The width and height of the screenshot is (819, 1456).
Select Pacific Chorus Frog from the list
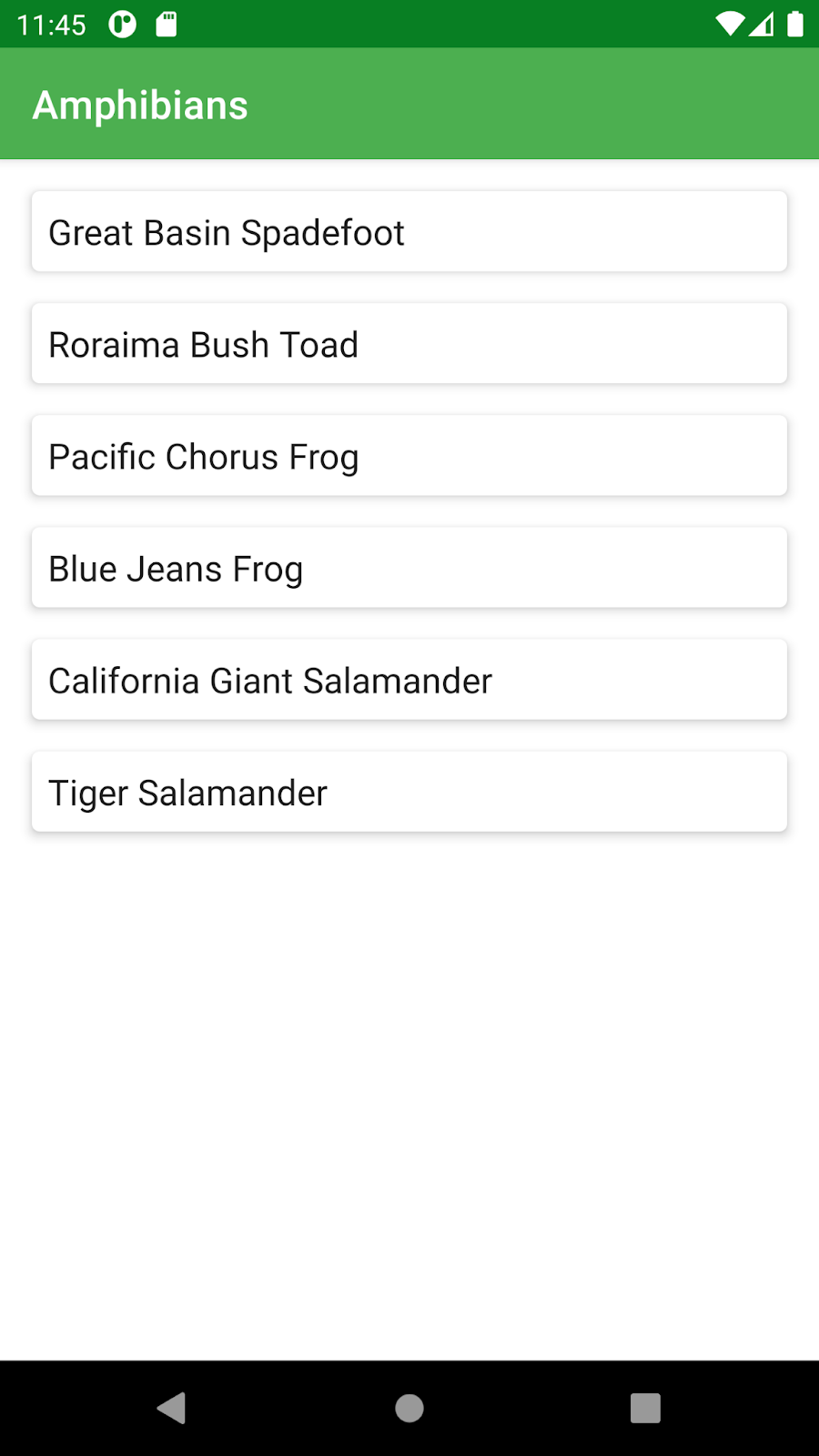(409, 455)
